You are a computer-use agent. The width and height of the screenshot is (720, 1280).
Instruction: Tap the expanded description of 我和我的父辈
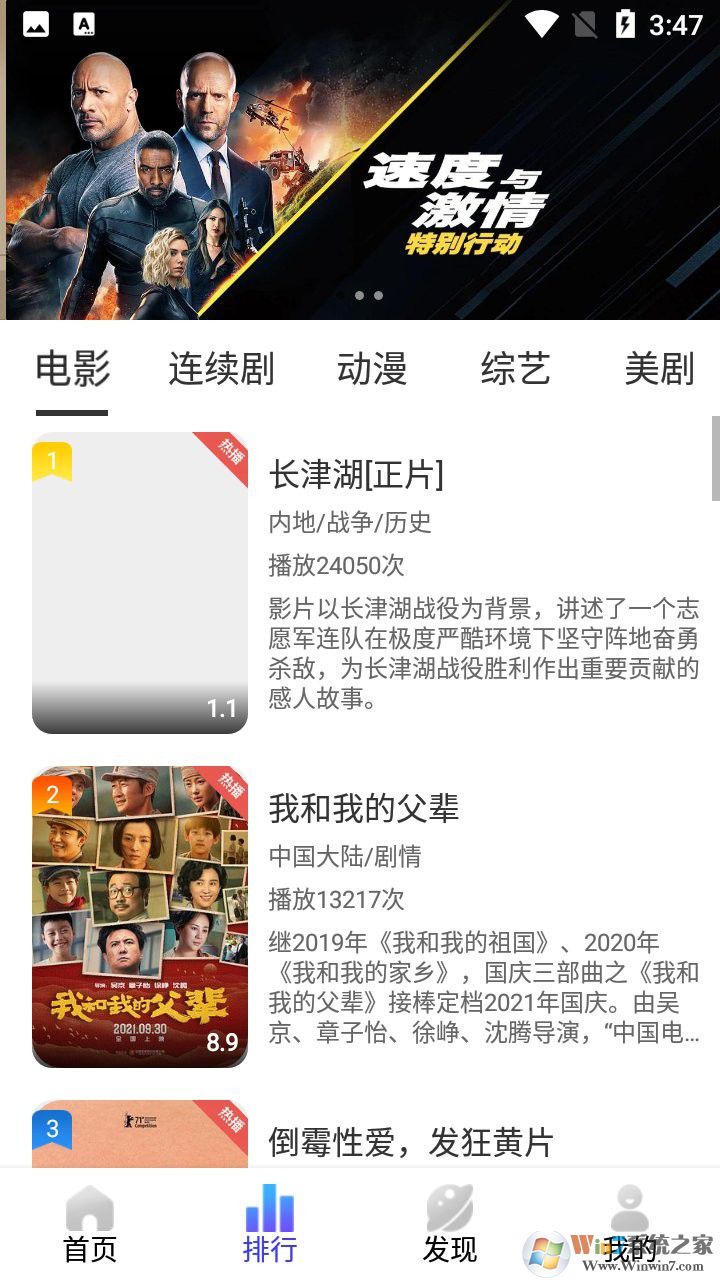(478, 985)
